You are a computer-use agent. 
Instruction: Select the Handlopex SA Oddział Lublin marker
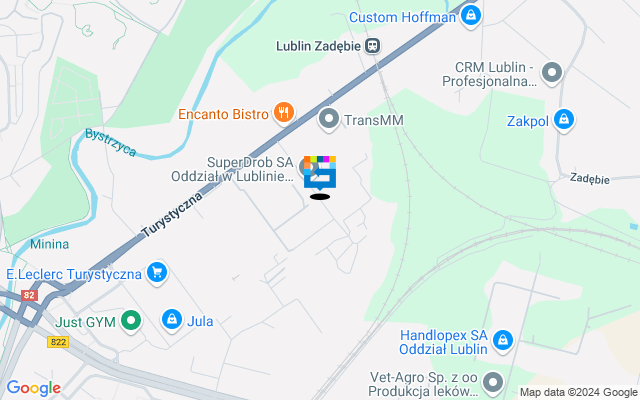502,343
